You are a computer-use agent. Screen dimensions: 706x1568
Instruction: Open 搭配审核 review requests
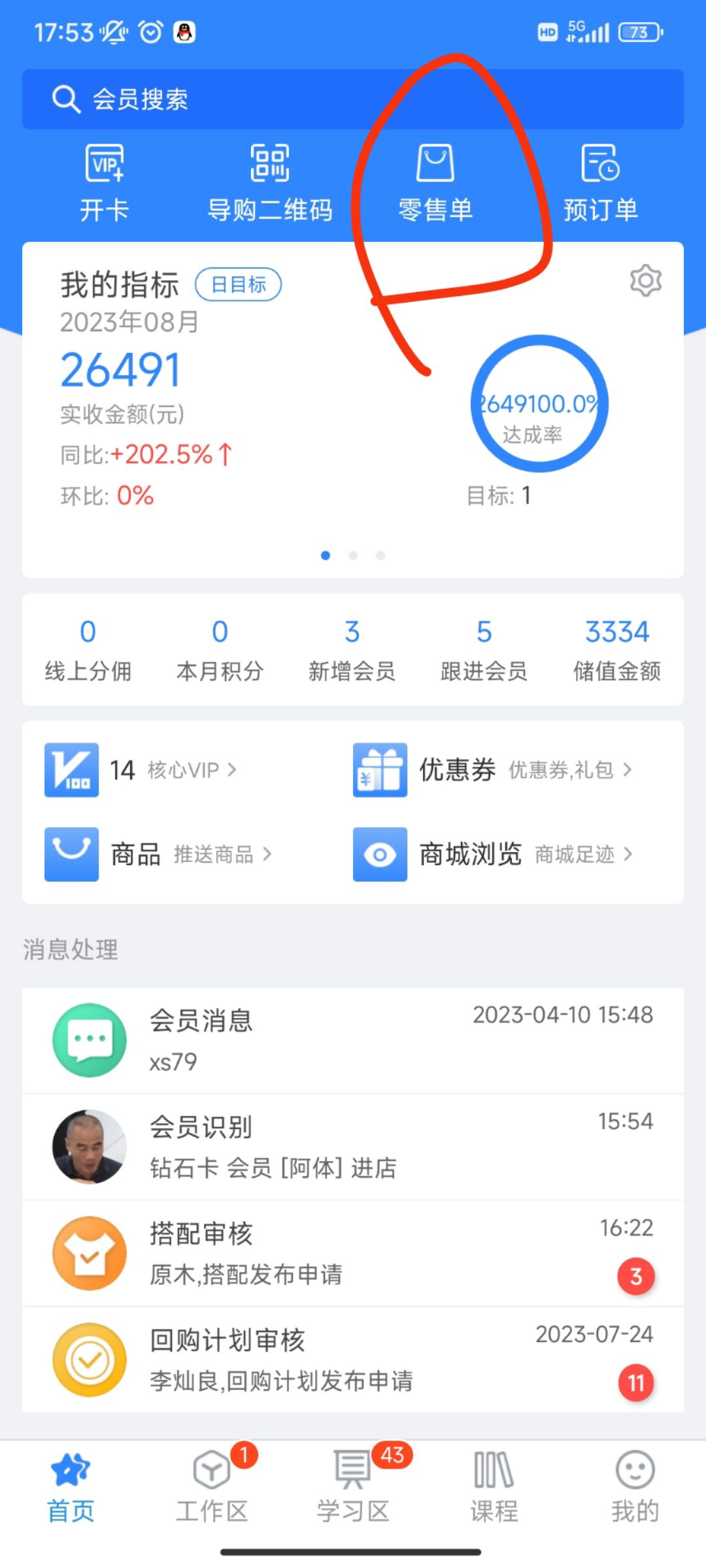[353, 1253]
